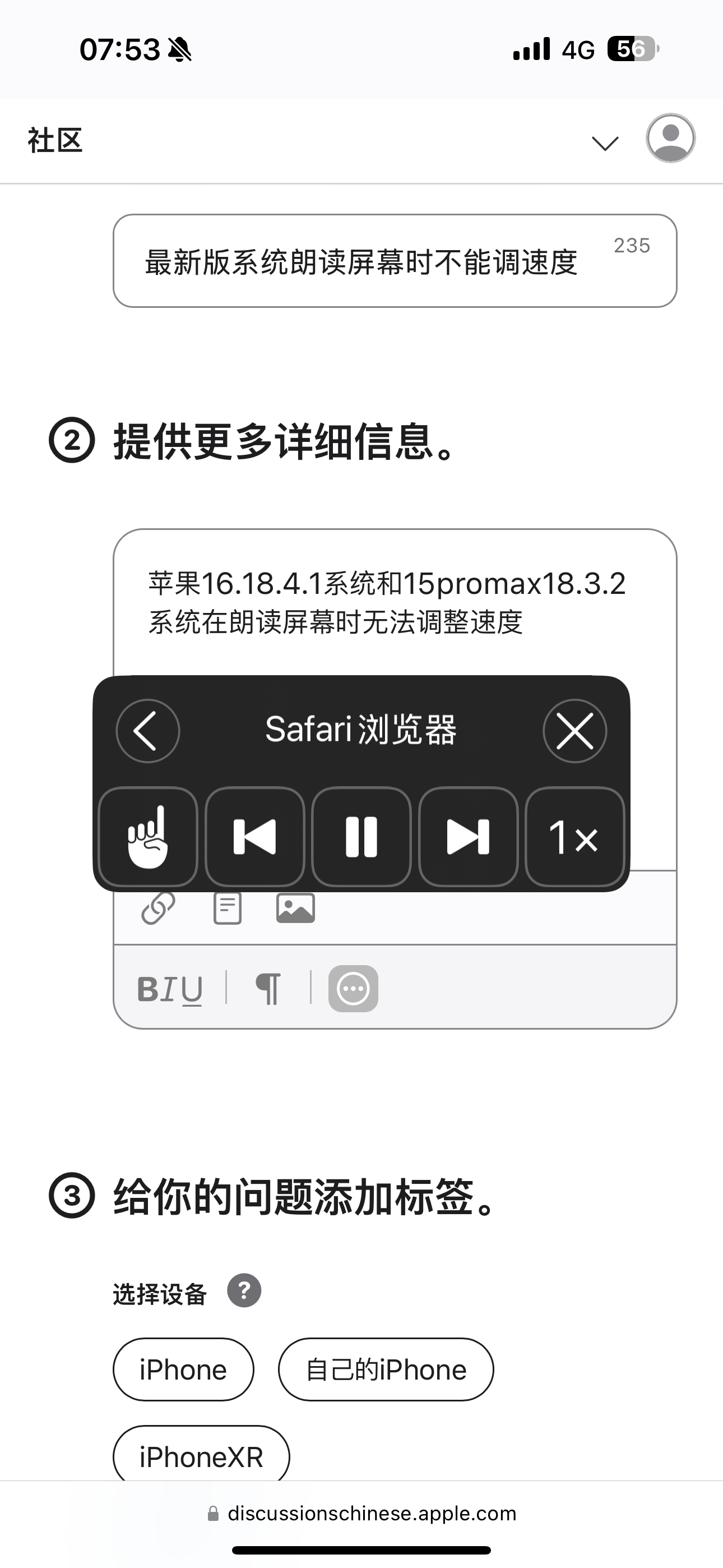Change the 1x speaking speed
Viewport: 723px width, 1568px height.
tap(574, 837)
